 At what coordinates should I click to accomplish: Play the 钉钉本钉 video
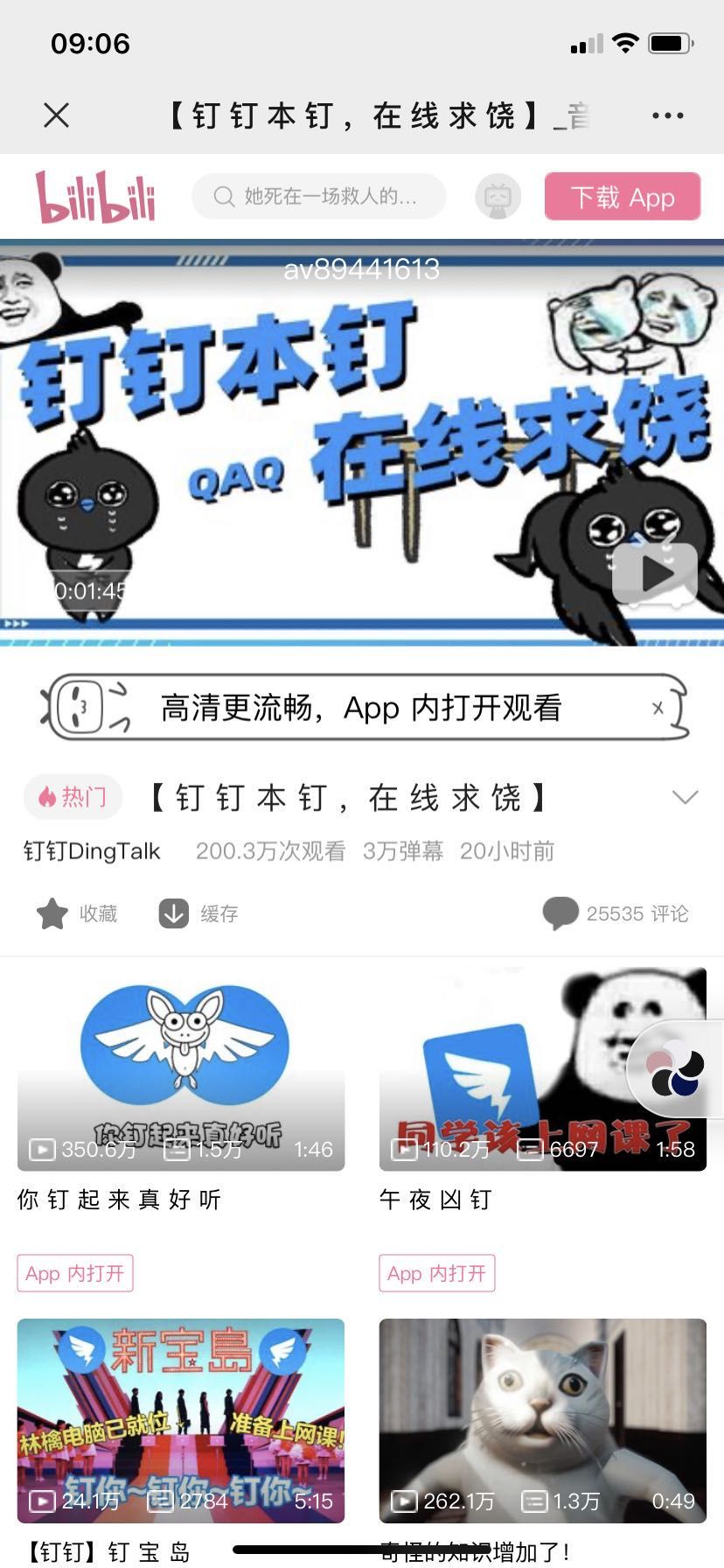655,574
